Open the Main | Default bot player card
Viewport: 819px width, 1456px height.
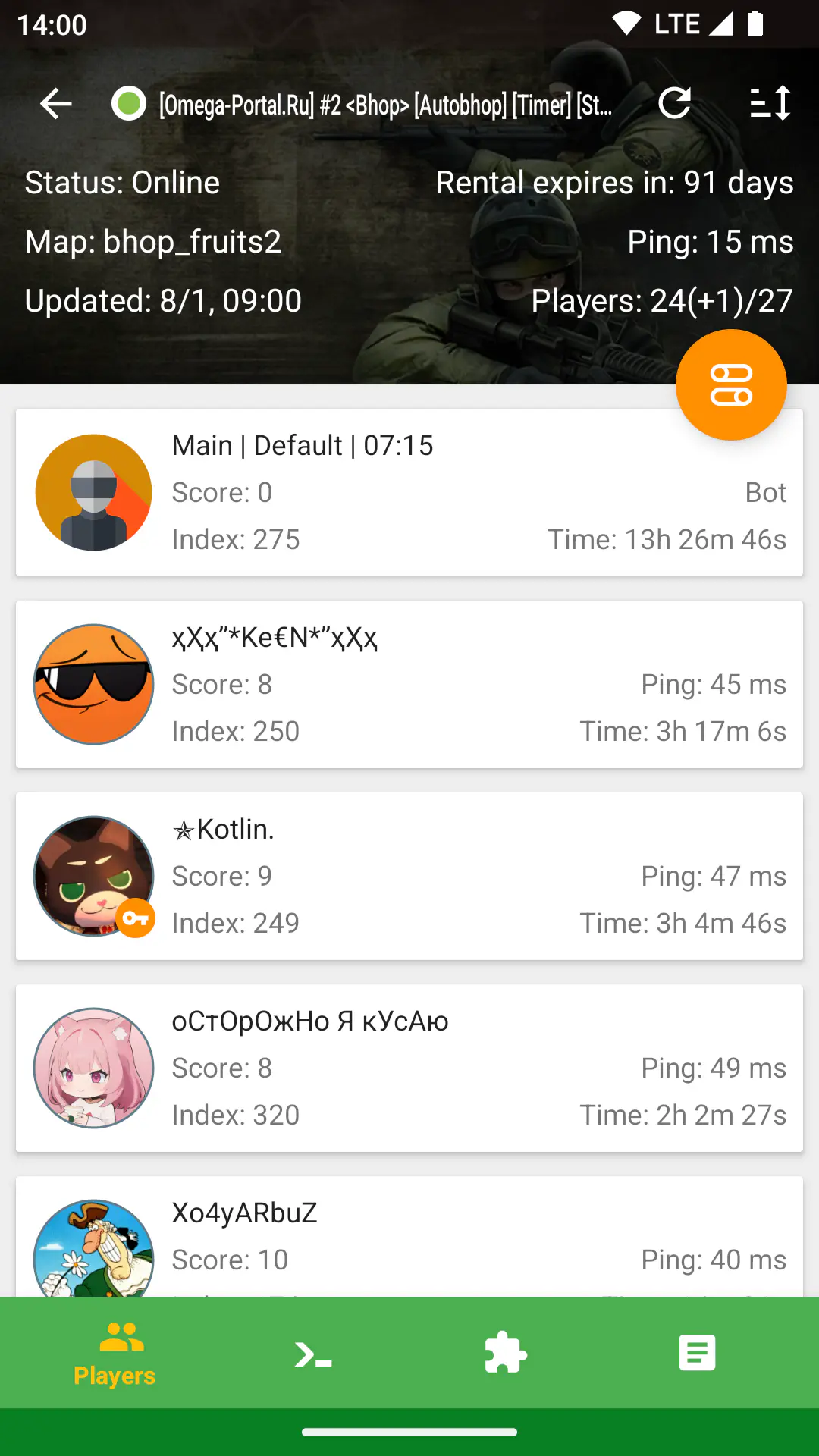409,493
